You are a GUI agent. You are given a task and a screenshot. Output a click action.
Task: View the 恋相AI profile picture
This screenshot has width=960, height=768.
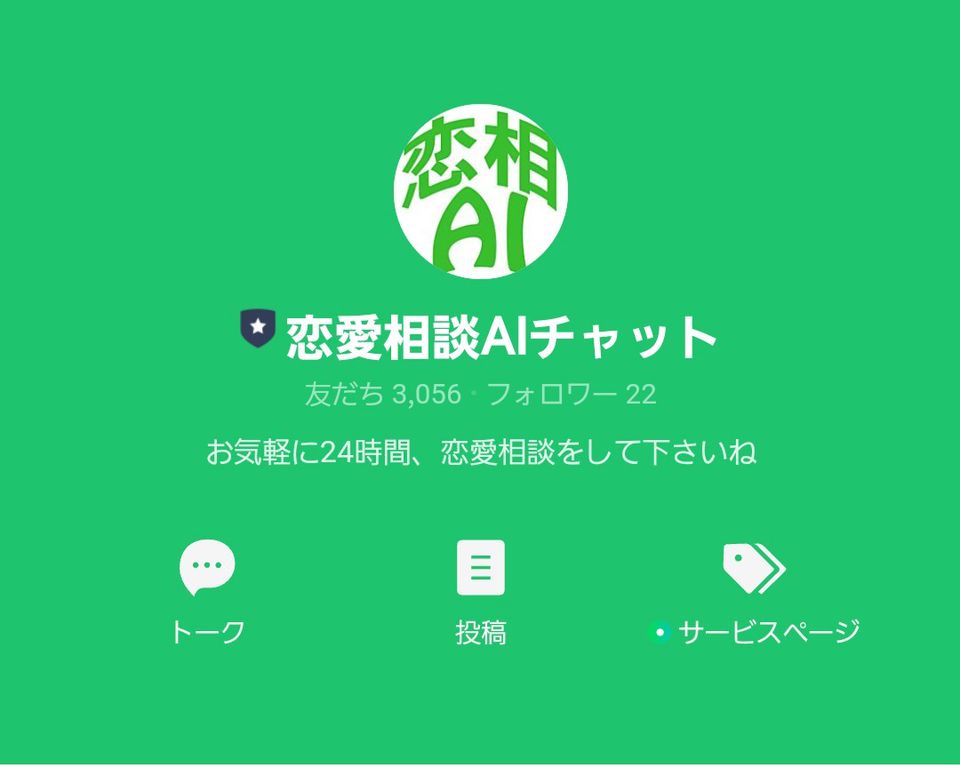[480, 190]
